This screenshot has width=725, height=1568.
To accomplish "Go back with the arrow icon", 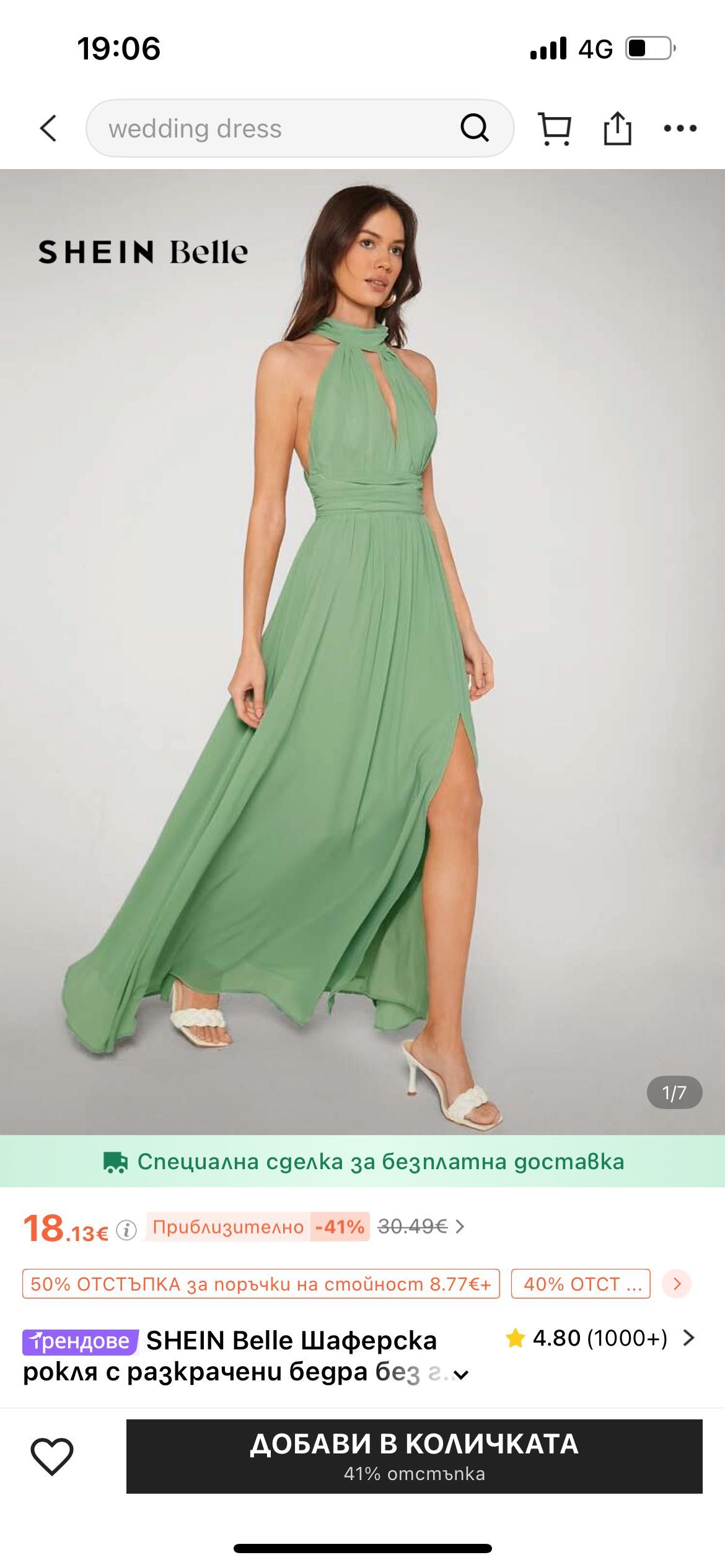I will pyautogui.click(x=48, y=129).
